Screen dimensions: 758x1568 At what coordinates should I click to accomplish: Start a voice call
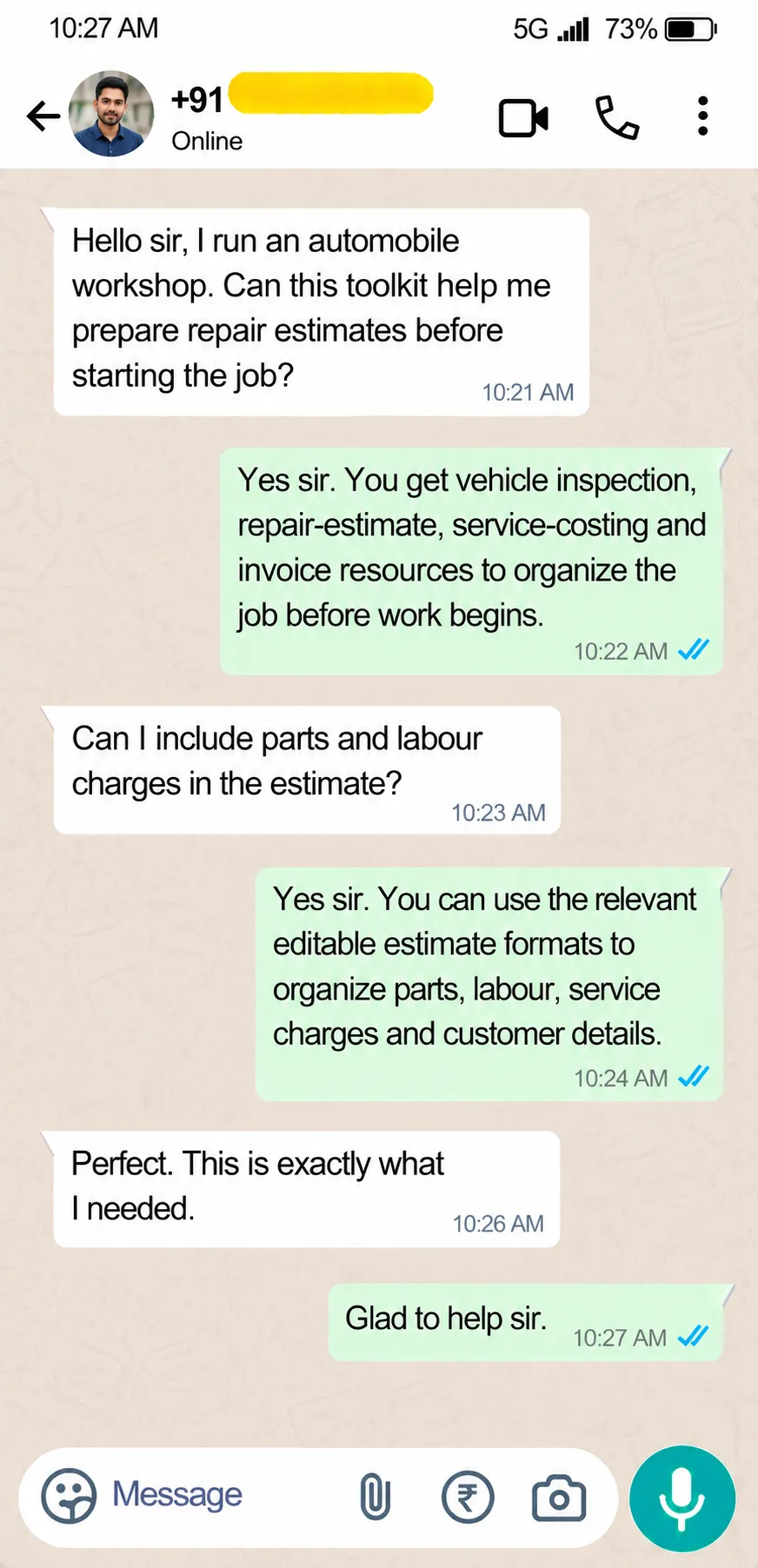click(617, 117)
